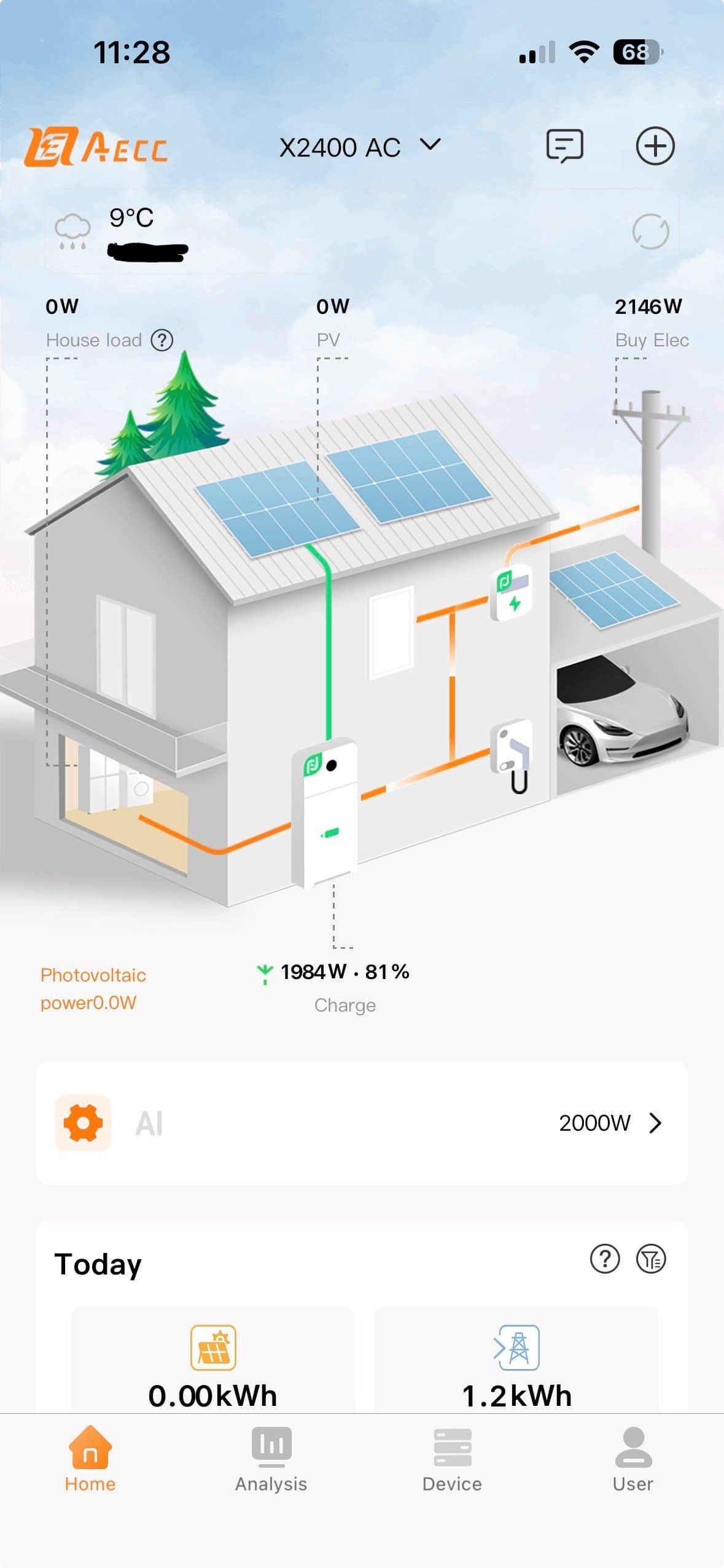The image size is (724, 1568).
Task: Refresh the weather and power data
Action: click(x=650, y=232)
